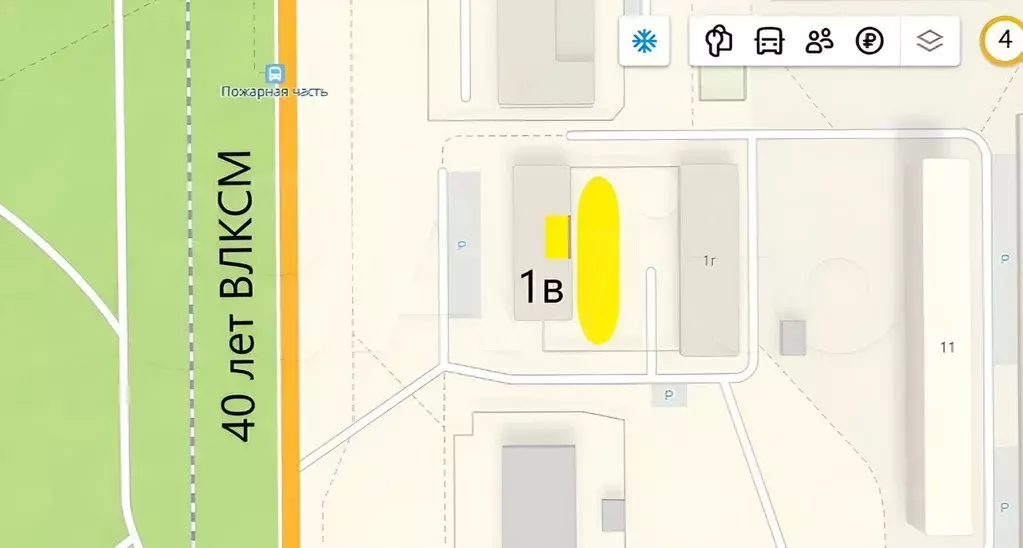
Task: Open the people layer icon
Action: 820,41
